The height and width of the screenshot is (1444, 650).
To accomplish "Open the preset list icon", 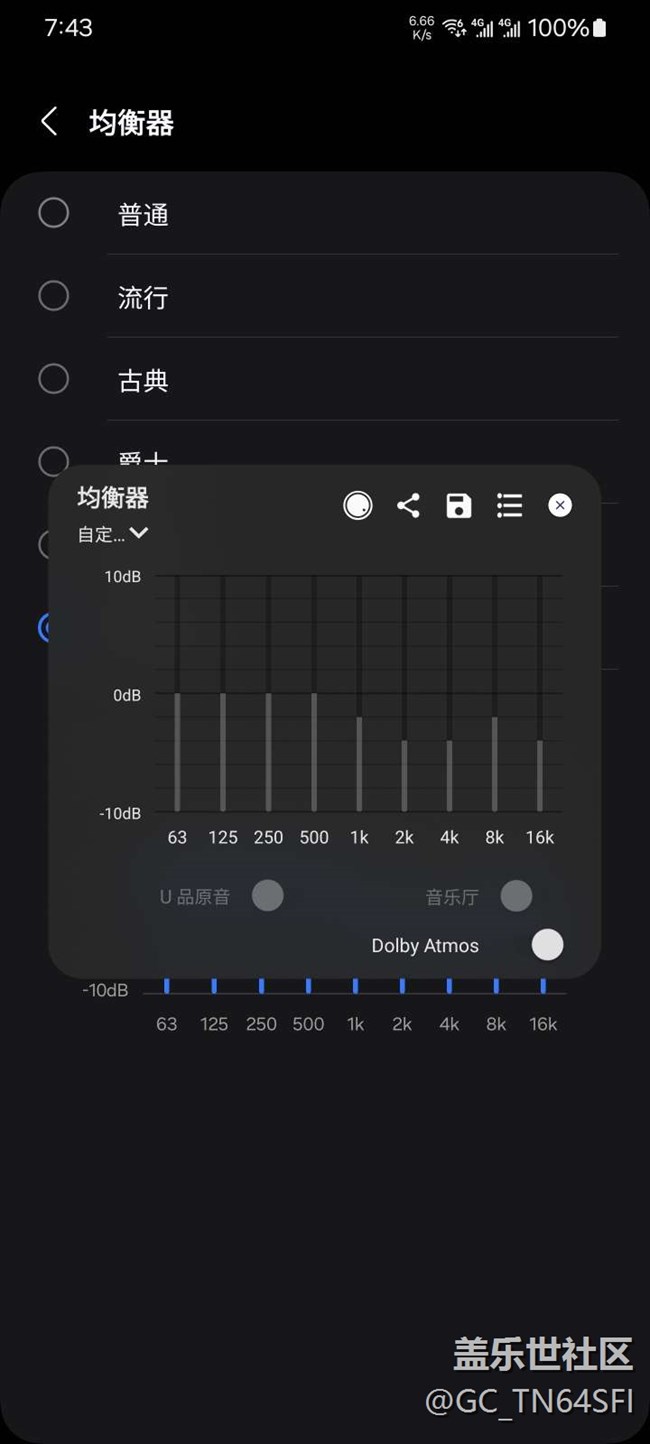I will (510, 506).
